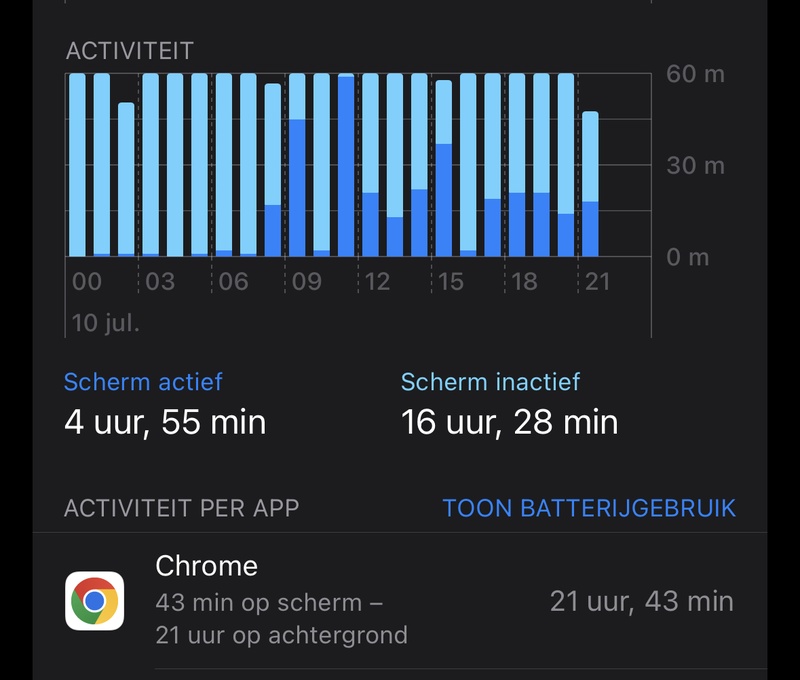Open the Chrome activity row
Image resolution: width=800 pixels, height=680 pixels.
[x=400, y=601]
